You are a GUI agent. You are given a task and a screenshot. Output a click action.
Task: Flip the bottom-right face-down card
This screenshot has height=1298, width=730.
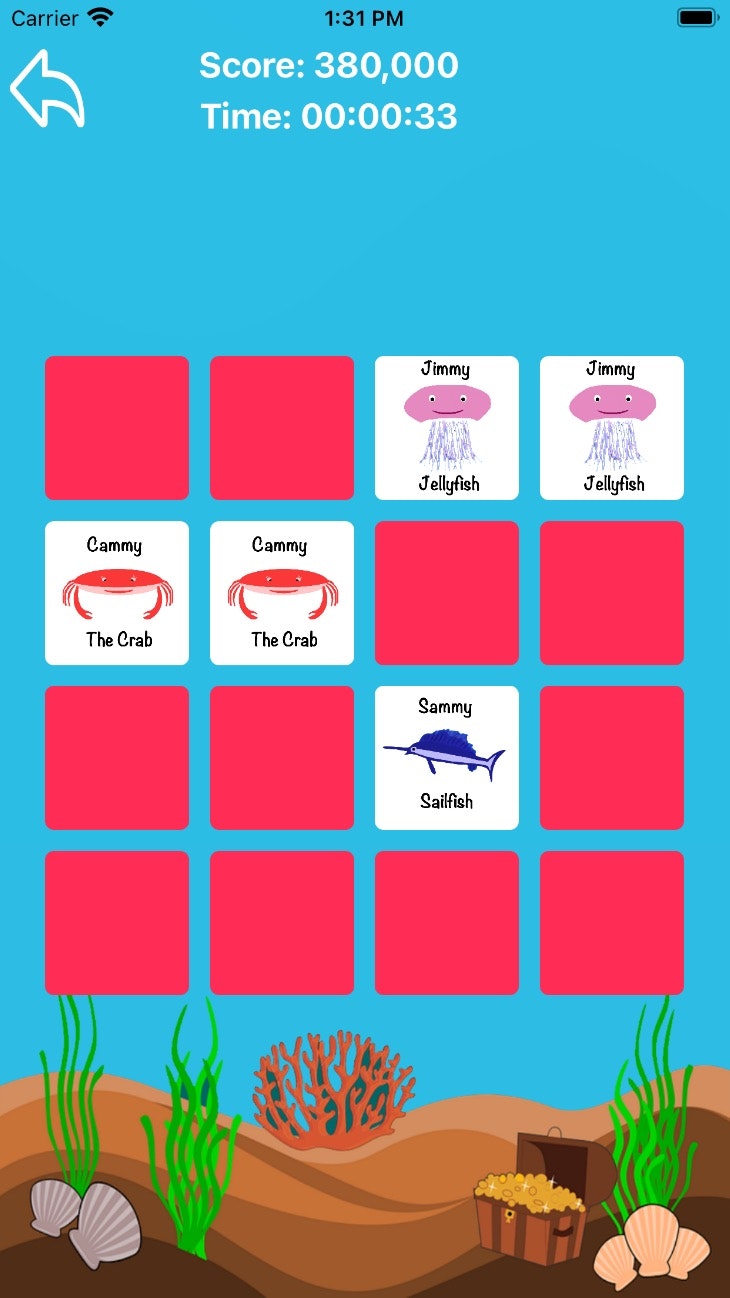[611, 922]
